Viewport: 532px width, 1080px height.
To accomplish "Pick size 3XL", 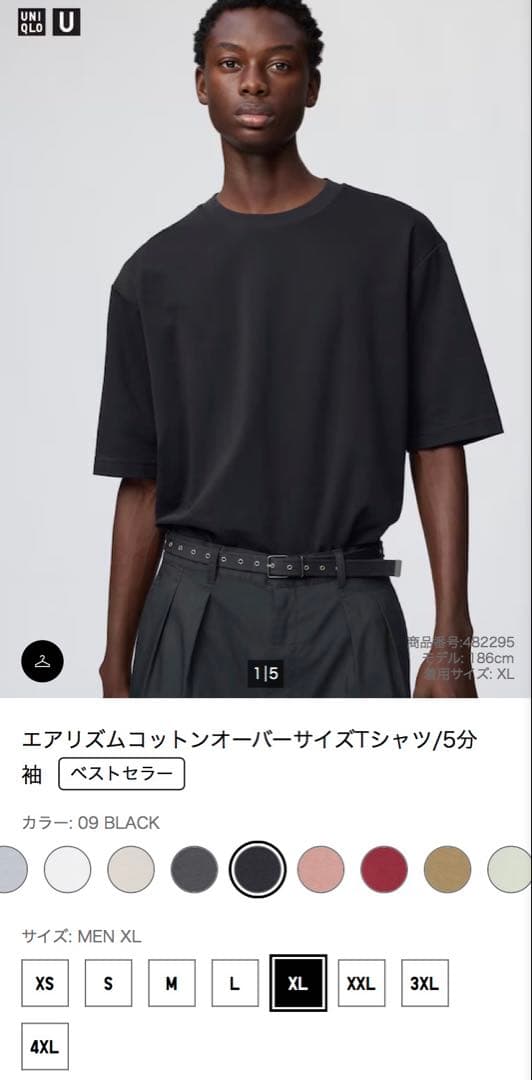I will [x=424, y=983].
